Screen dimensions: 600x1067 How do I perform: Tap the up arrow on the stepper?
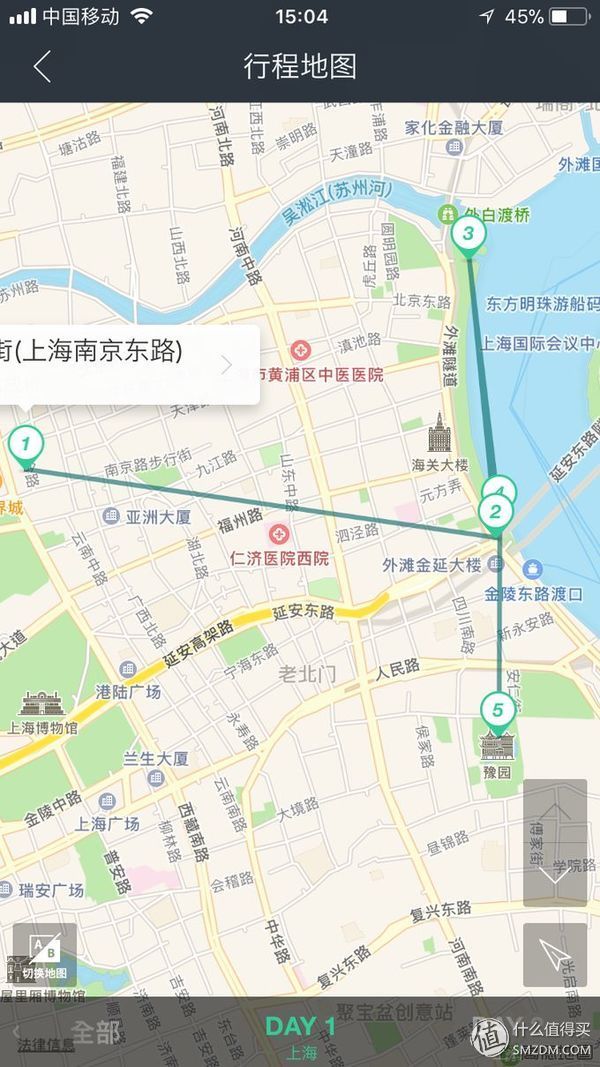tap(555, 810)
